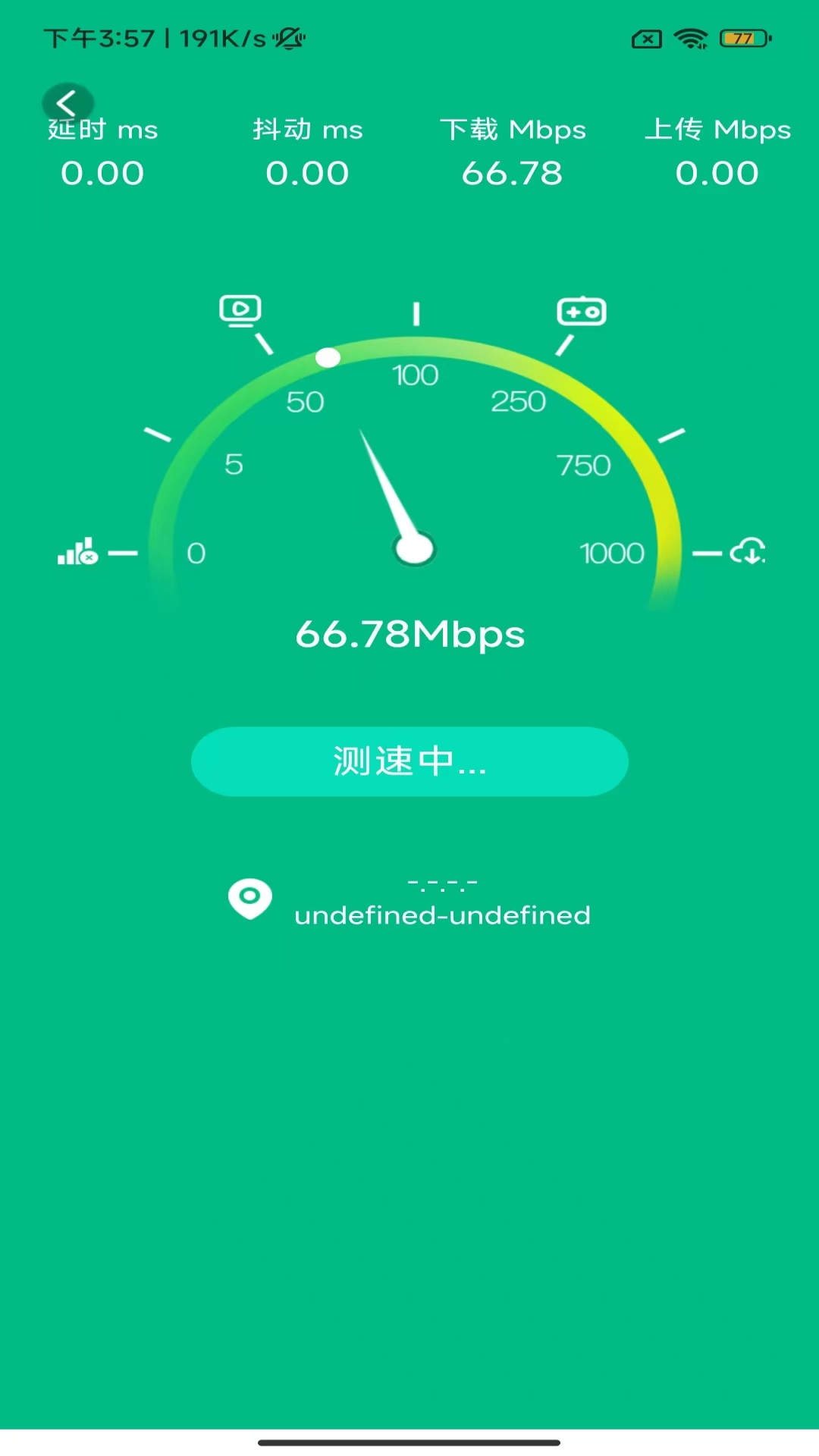The image size is (819, 1456).
Task: Tap the 下载 Mbps value 66.78
Action: coord(513,172)
